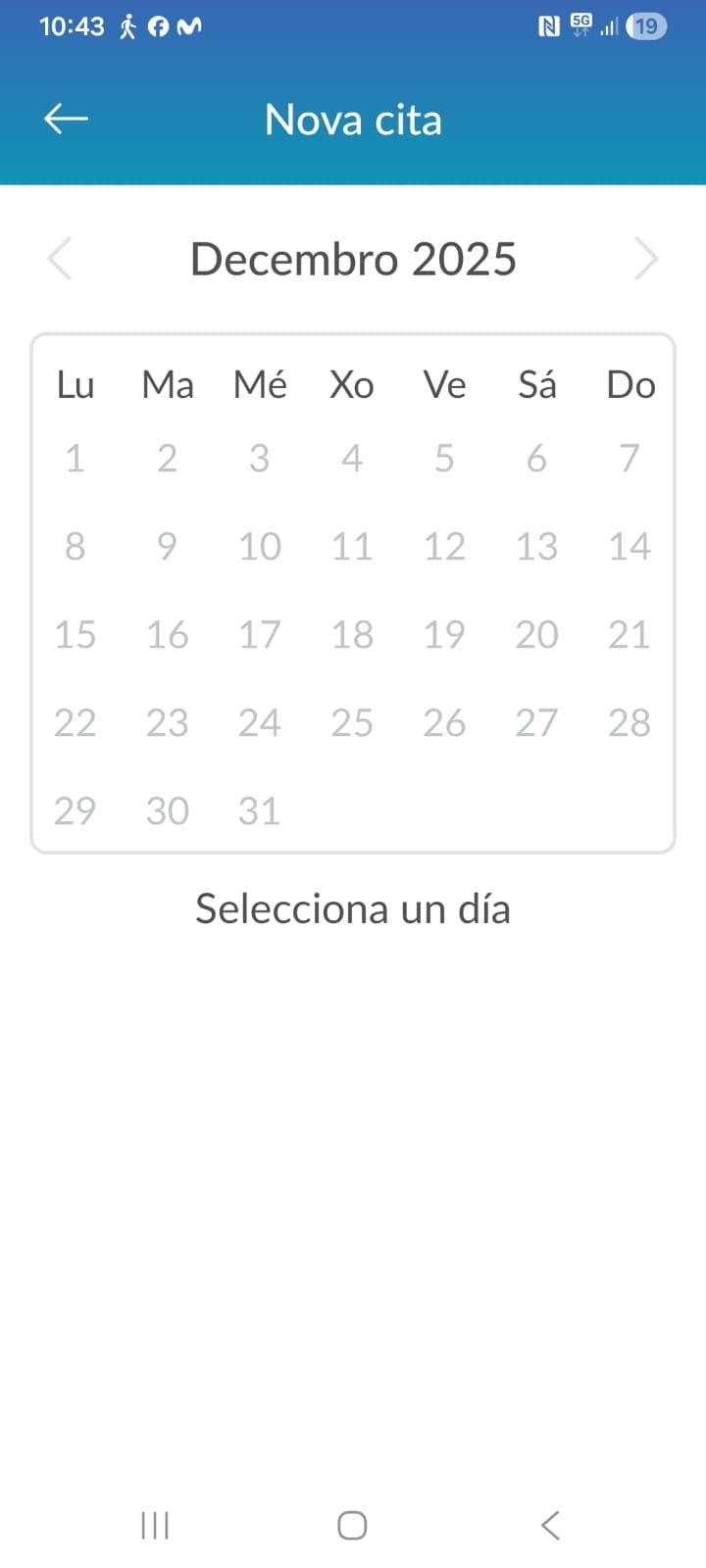Viewport: 706px width, 1568px height.
Task: Tap the system home button
Action: pos(352,1525)
